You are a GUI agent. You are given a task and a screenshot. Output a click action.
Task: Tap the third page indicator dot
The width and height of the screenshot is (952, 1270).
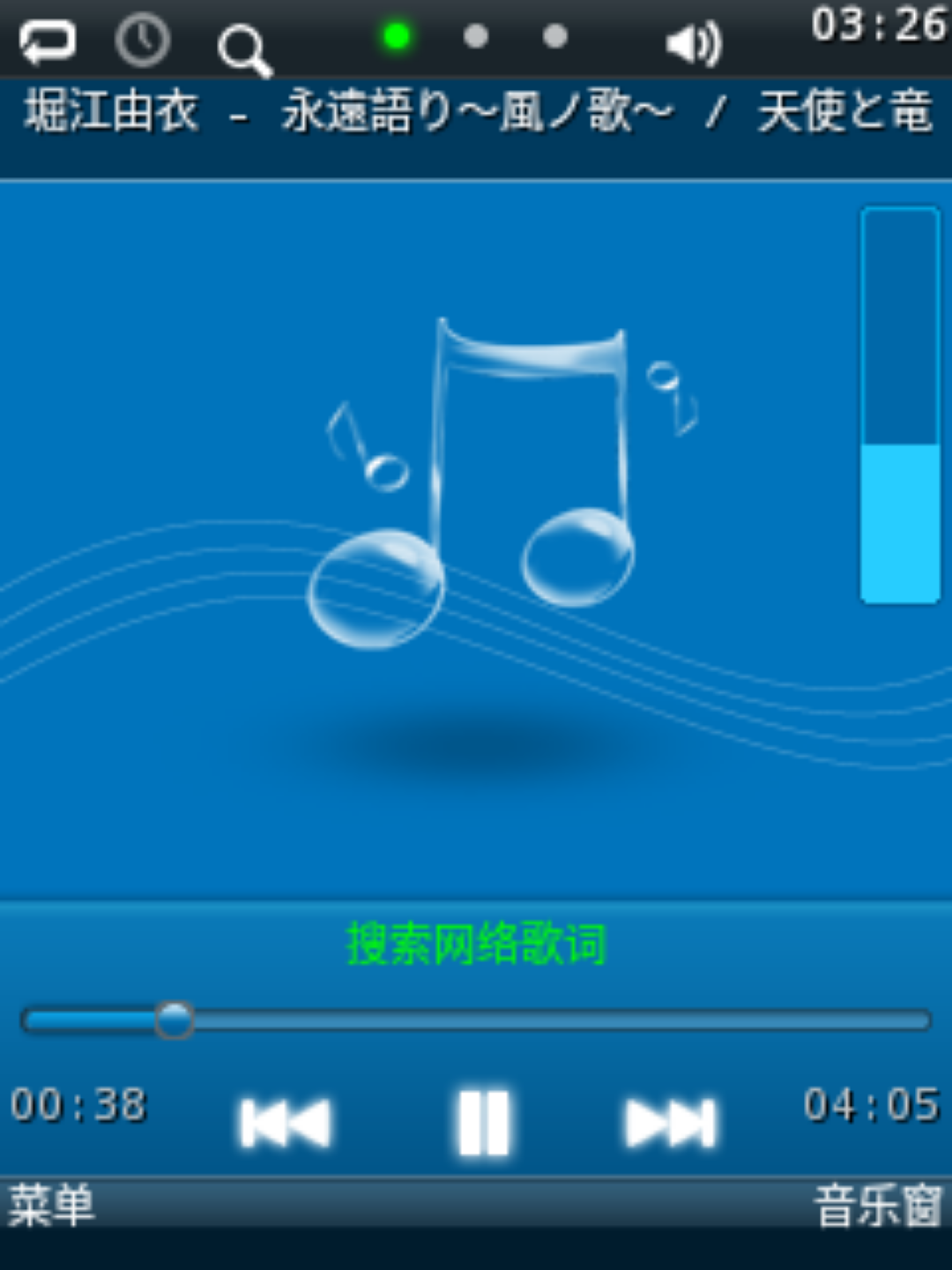point(555,36)
